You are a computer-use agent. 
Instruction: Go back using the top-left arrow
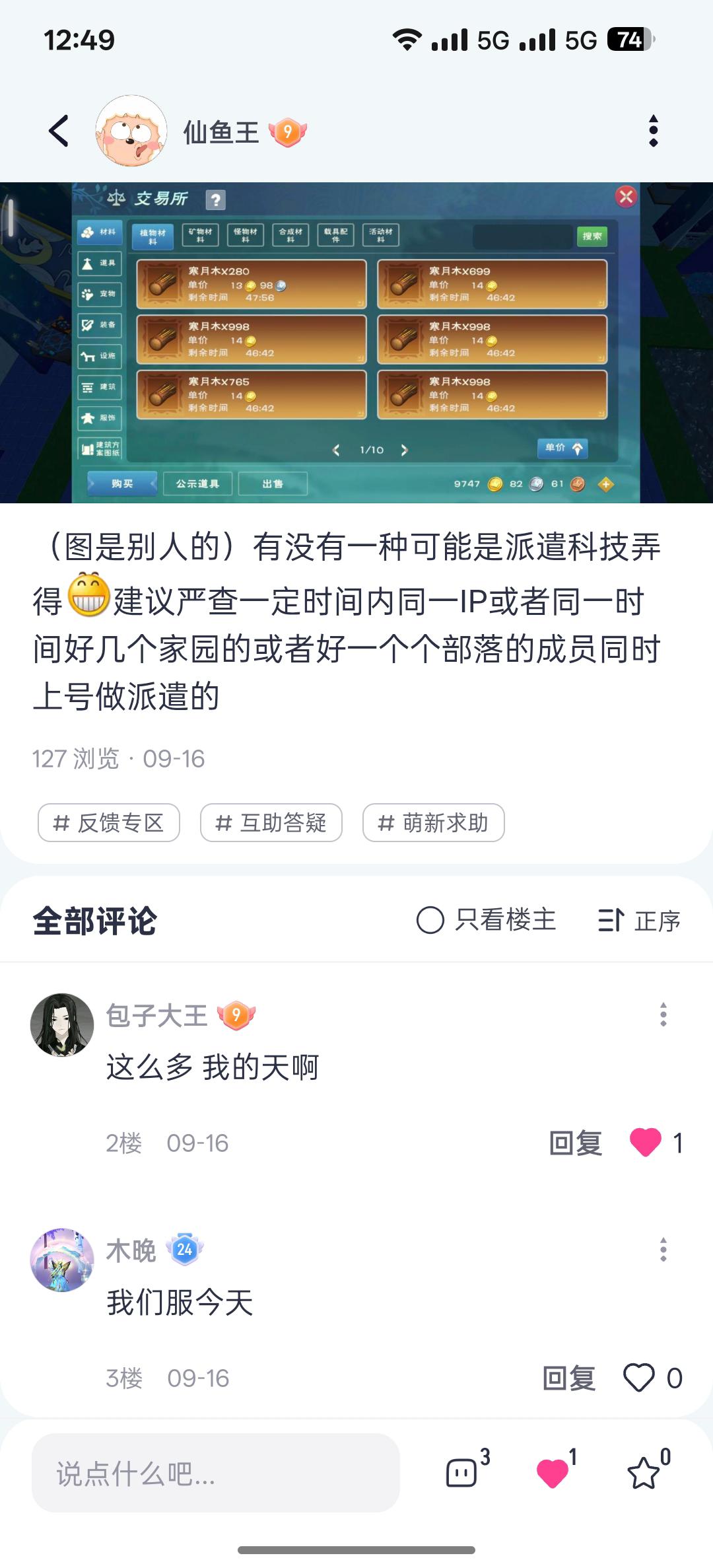59,131
